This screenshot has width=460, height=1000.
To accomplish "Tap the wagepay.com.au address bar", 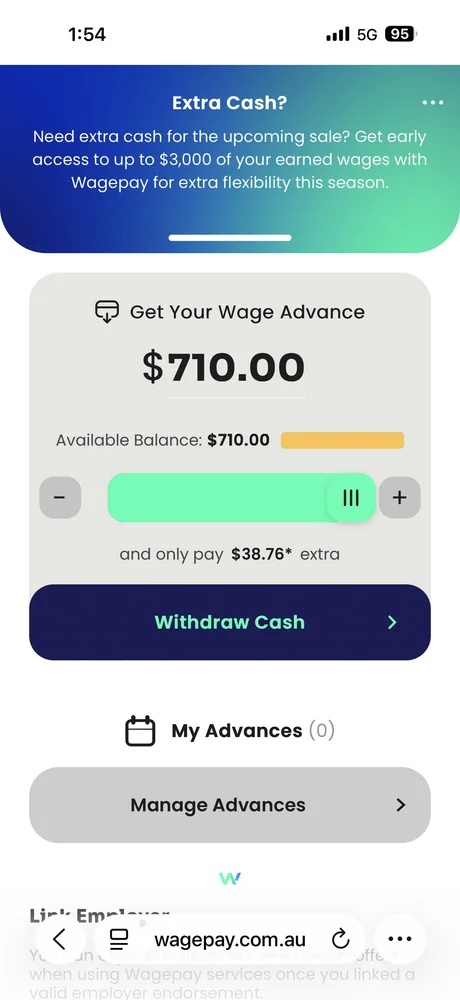I will [x=230, y=939].
